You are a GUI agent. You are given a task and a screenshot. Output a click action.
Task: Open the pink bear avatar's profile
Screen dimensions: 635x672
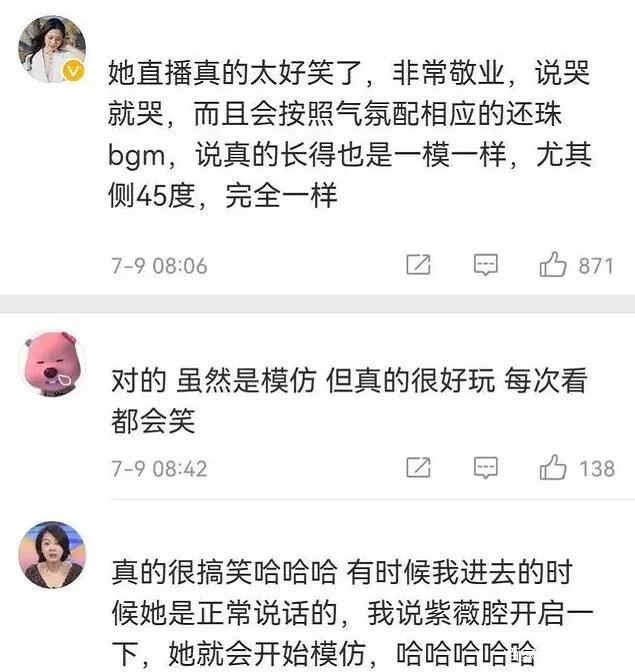[x=53, y=363]
